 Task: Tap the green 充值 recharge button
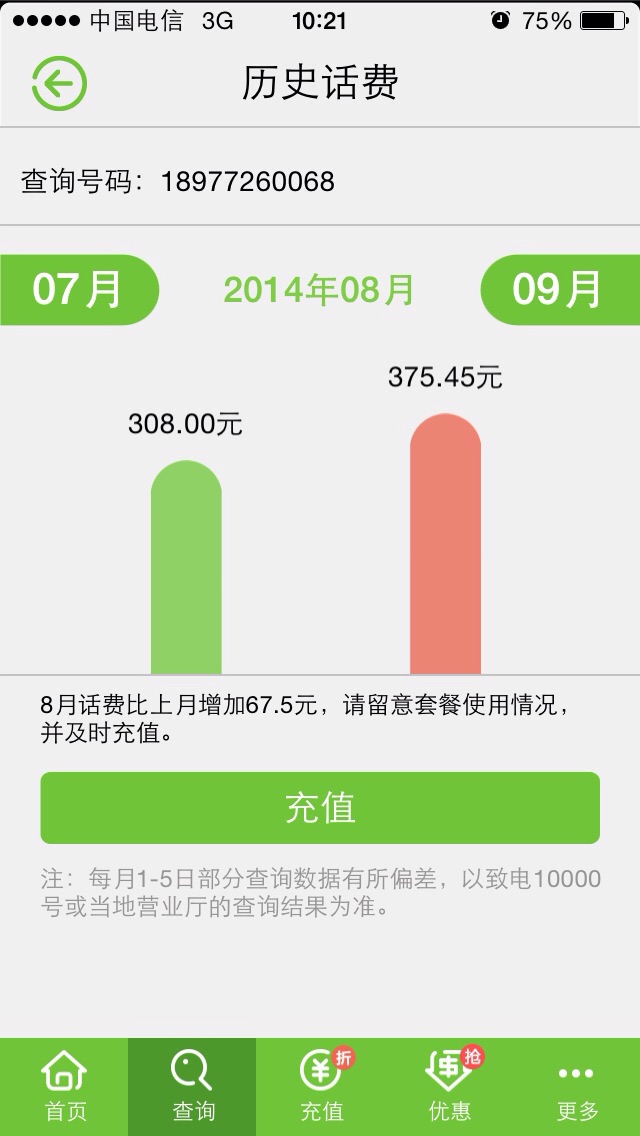pyautogui.click(x=320, y=808)
